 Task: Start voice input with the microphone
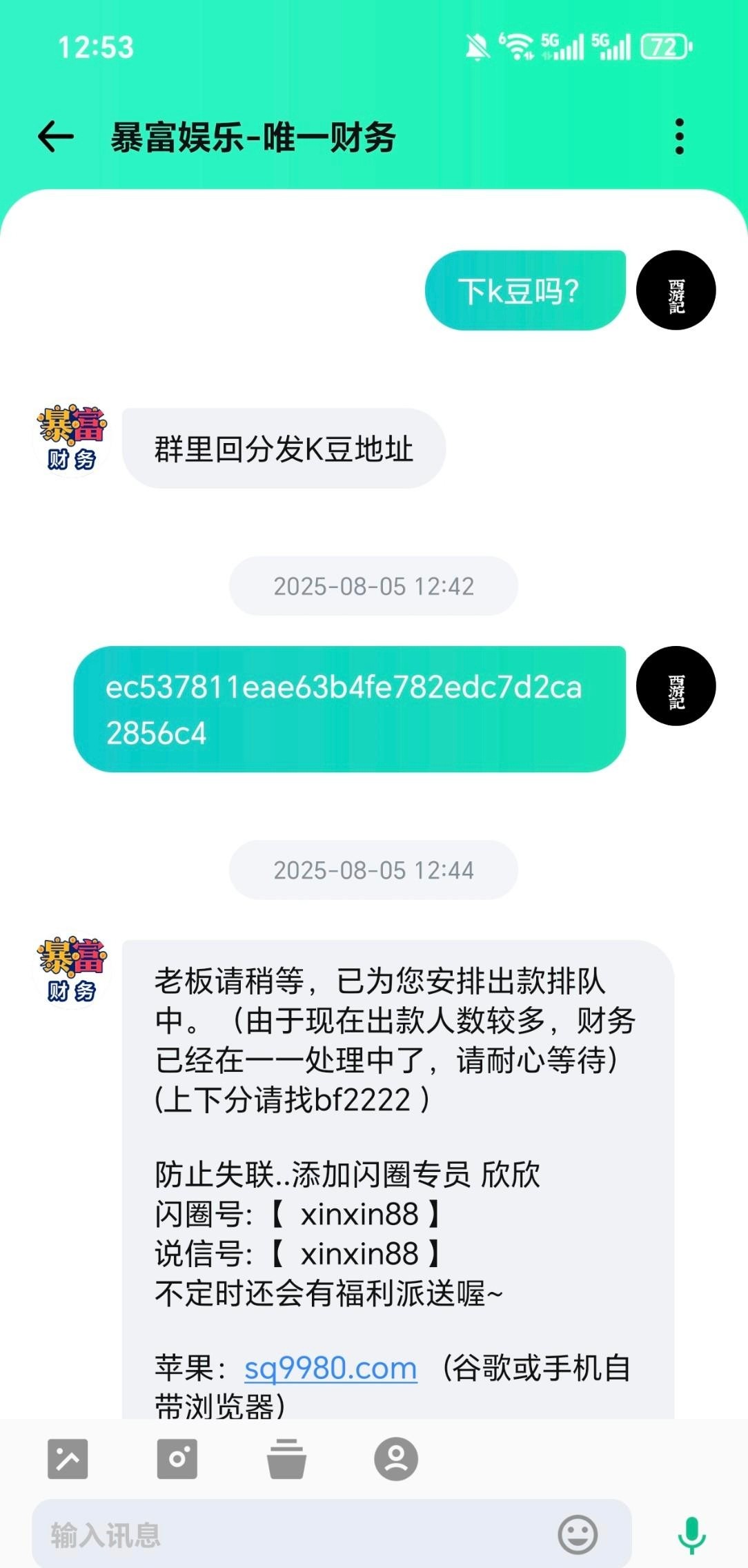pos(691,1535)
